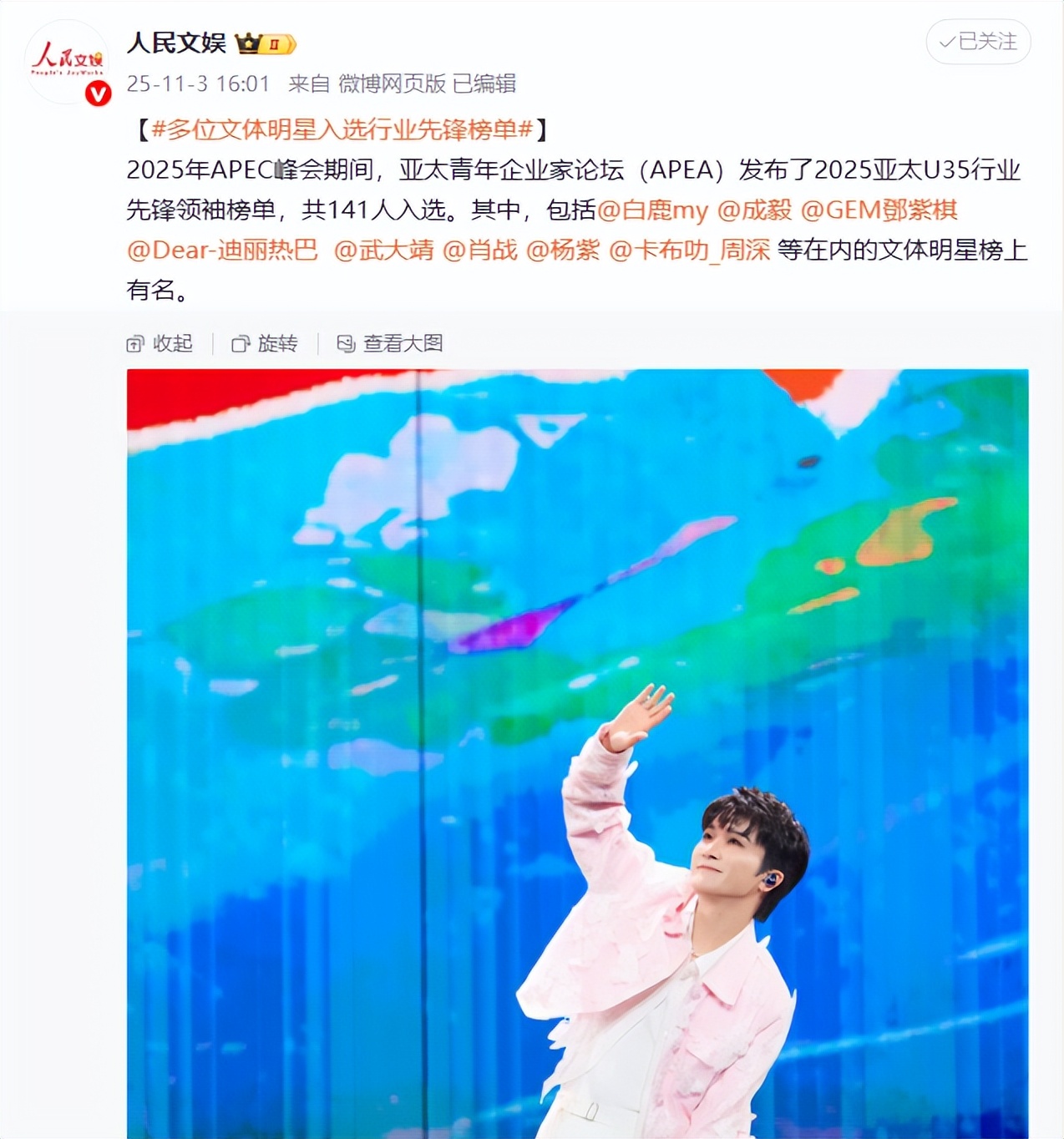Open @白鹿my profile link
The height and width of the screenshot is (1139, 1064).
tap(653, 211)
